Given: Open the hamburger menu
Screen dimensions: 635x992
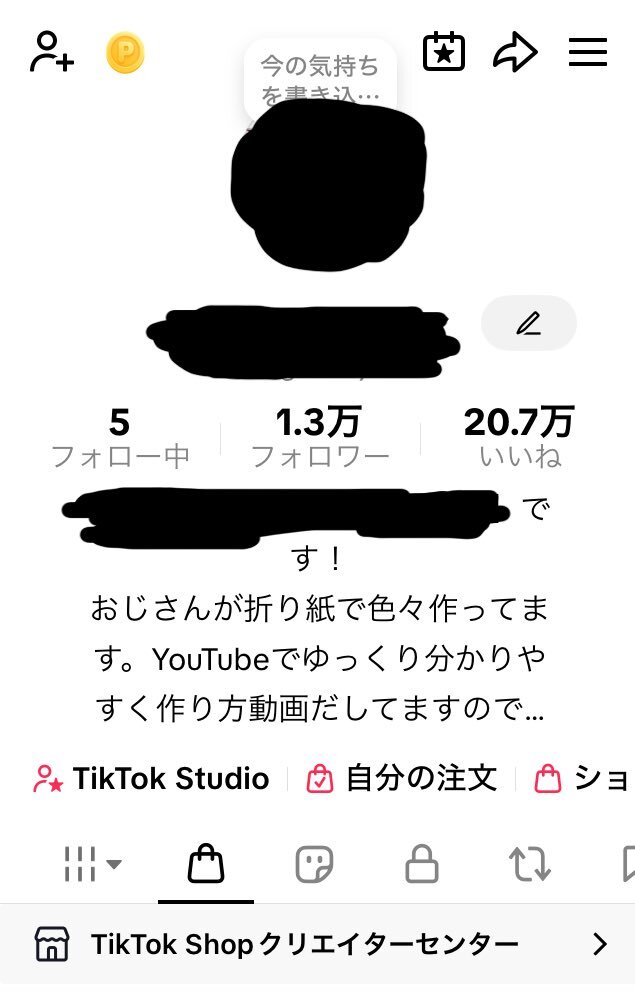Looking at the screenshot, I should tap(588, 52).
